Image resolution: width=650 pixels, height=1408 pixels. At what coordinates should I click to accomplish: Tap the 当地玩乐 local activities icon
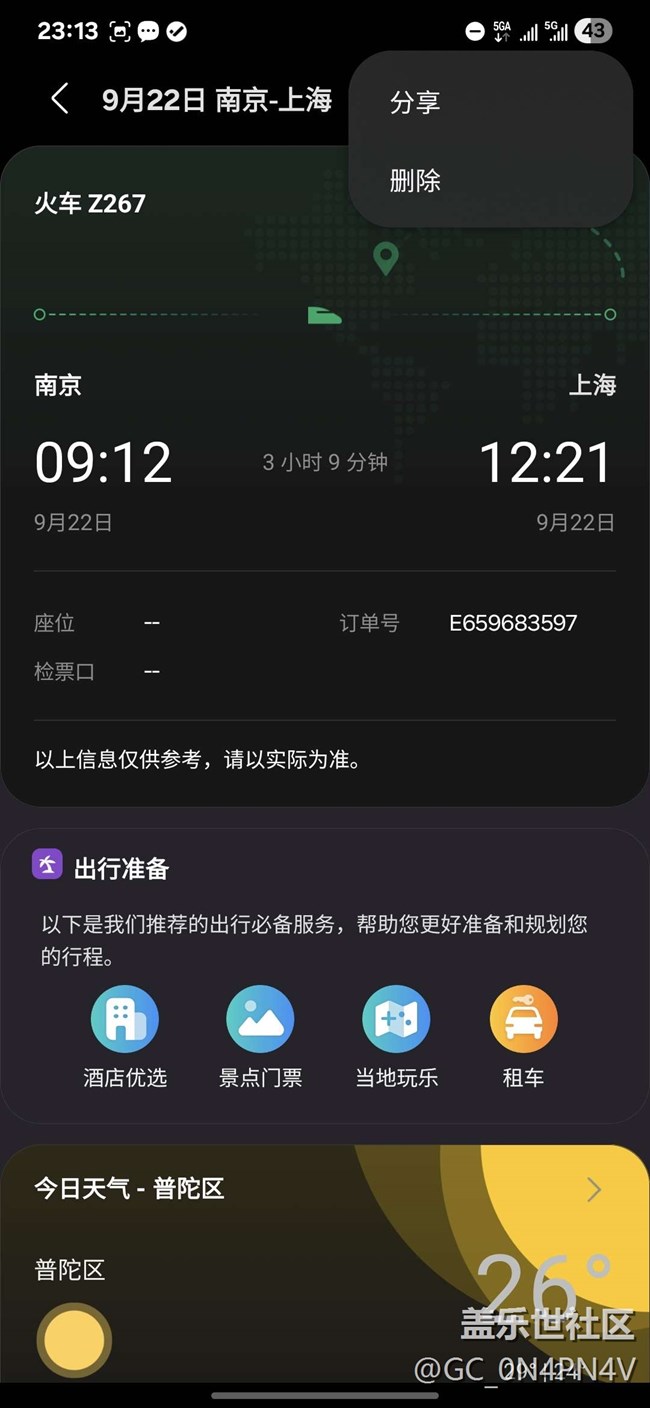(396, 1021)
